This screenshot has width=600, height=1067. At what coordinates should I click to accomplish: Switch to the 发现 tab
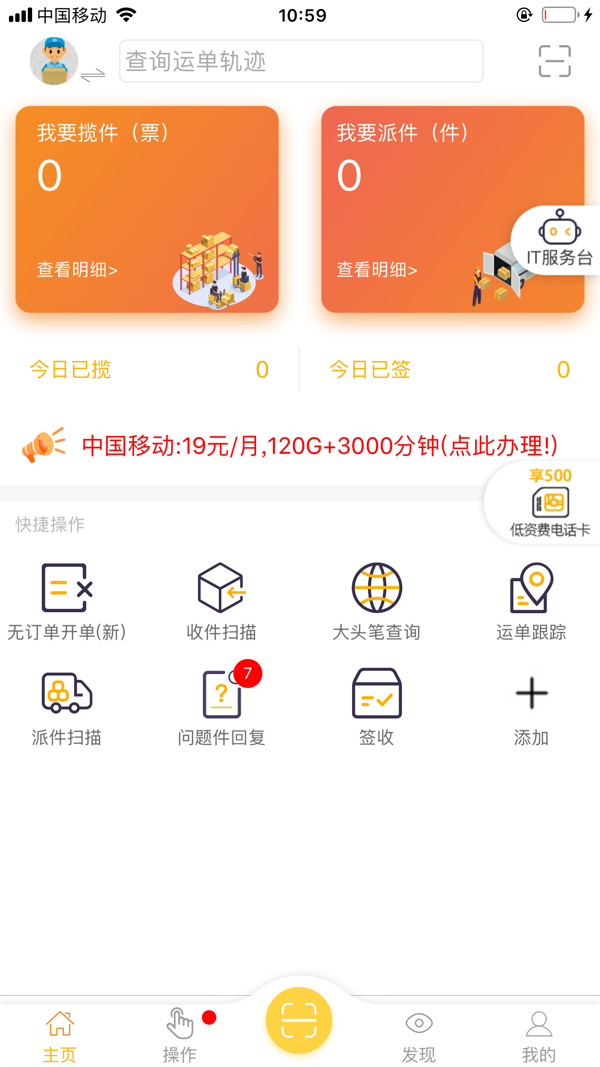419,1036
